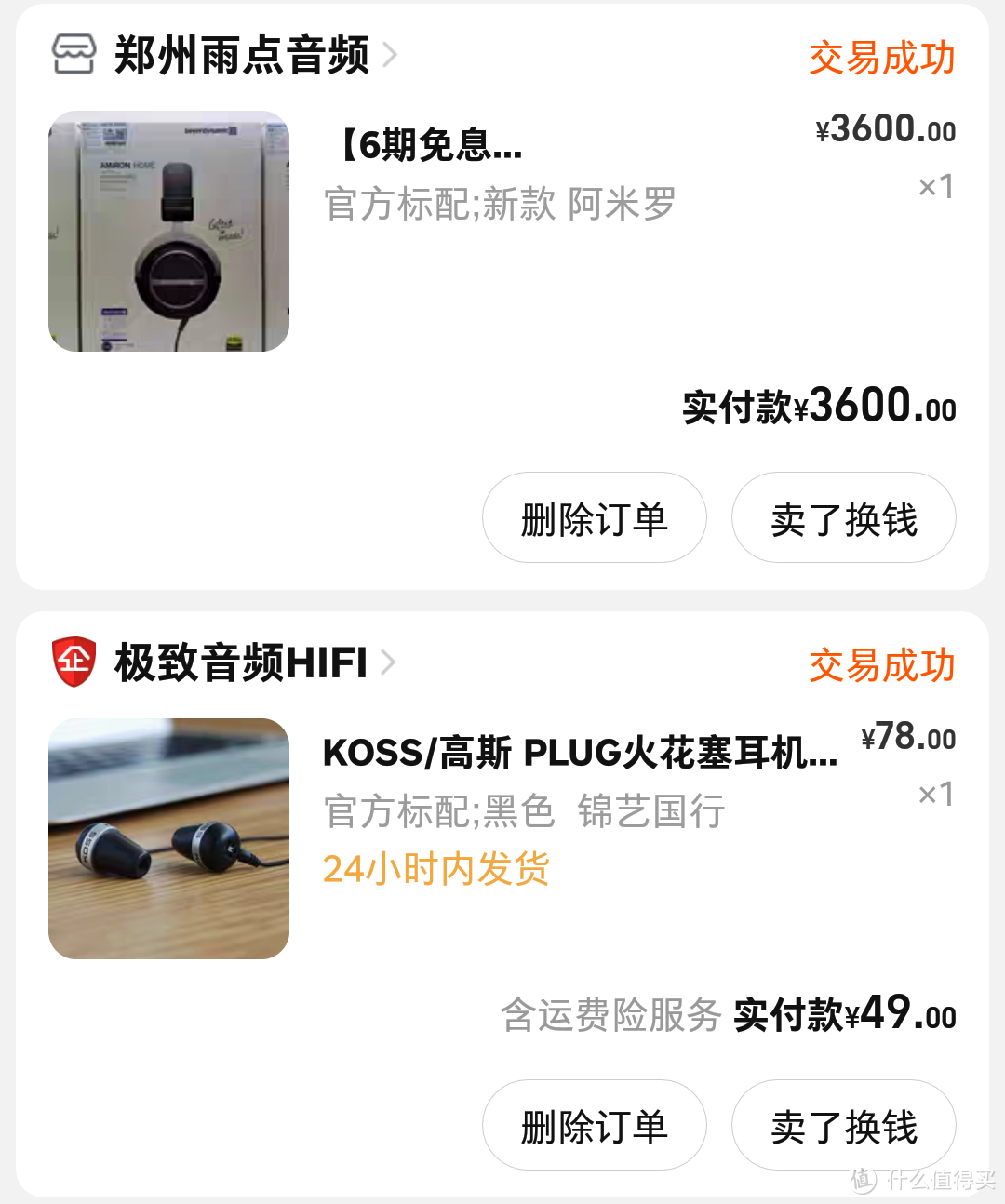Viewport: 1005px width, 1204px height.
Task: Tap 删除订单 for the ¥3600 order
Action: coord(594,518)
